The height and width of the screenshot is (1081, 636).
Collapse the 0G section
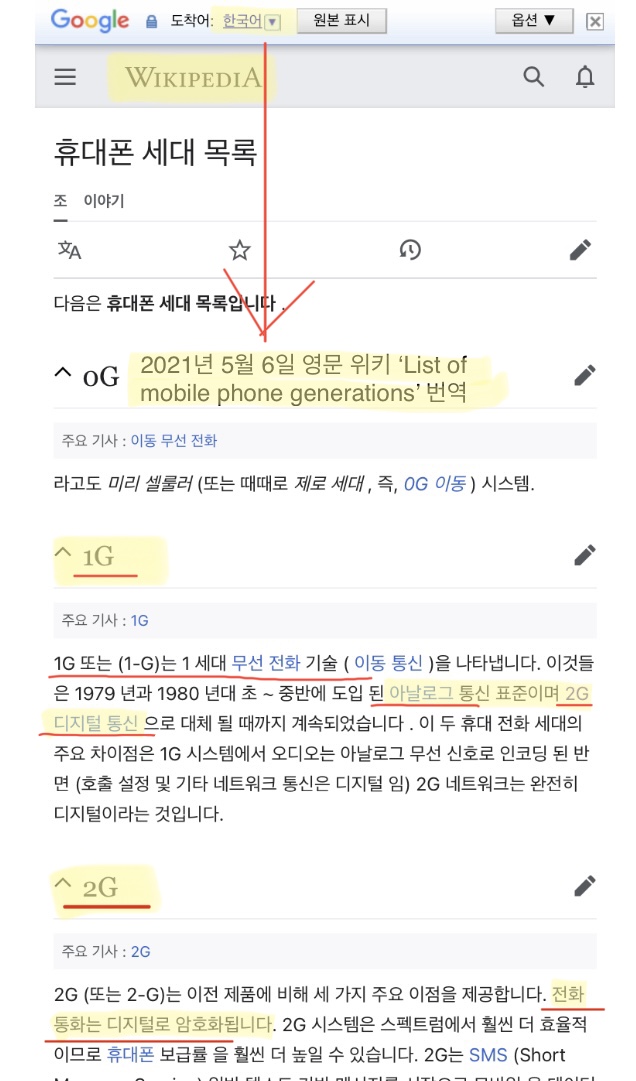(x=63, y=375)
